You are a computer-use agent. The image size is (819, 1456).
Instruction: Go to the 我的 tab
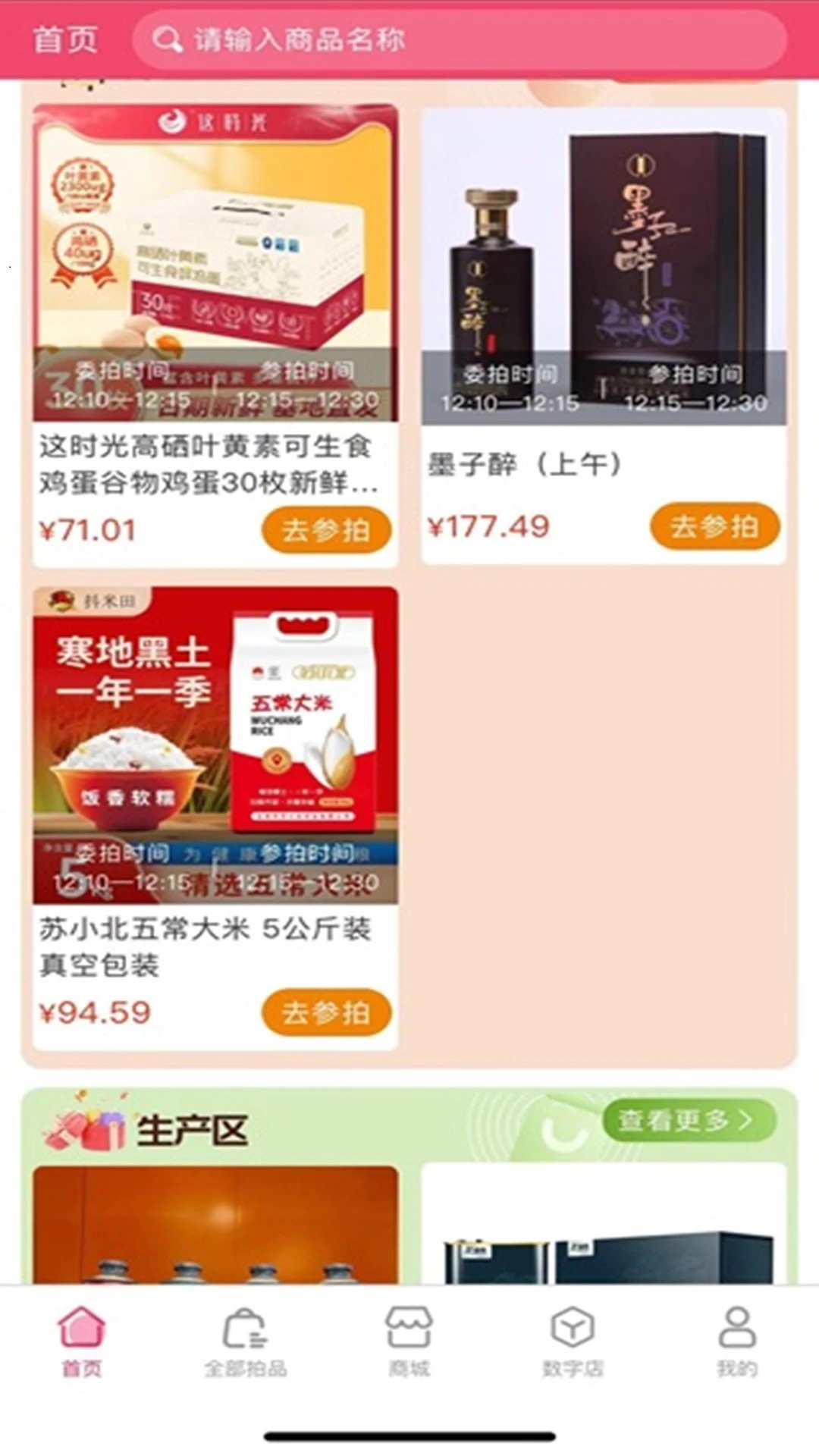737,1342
